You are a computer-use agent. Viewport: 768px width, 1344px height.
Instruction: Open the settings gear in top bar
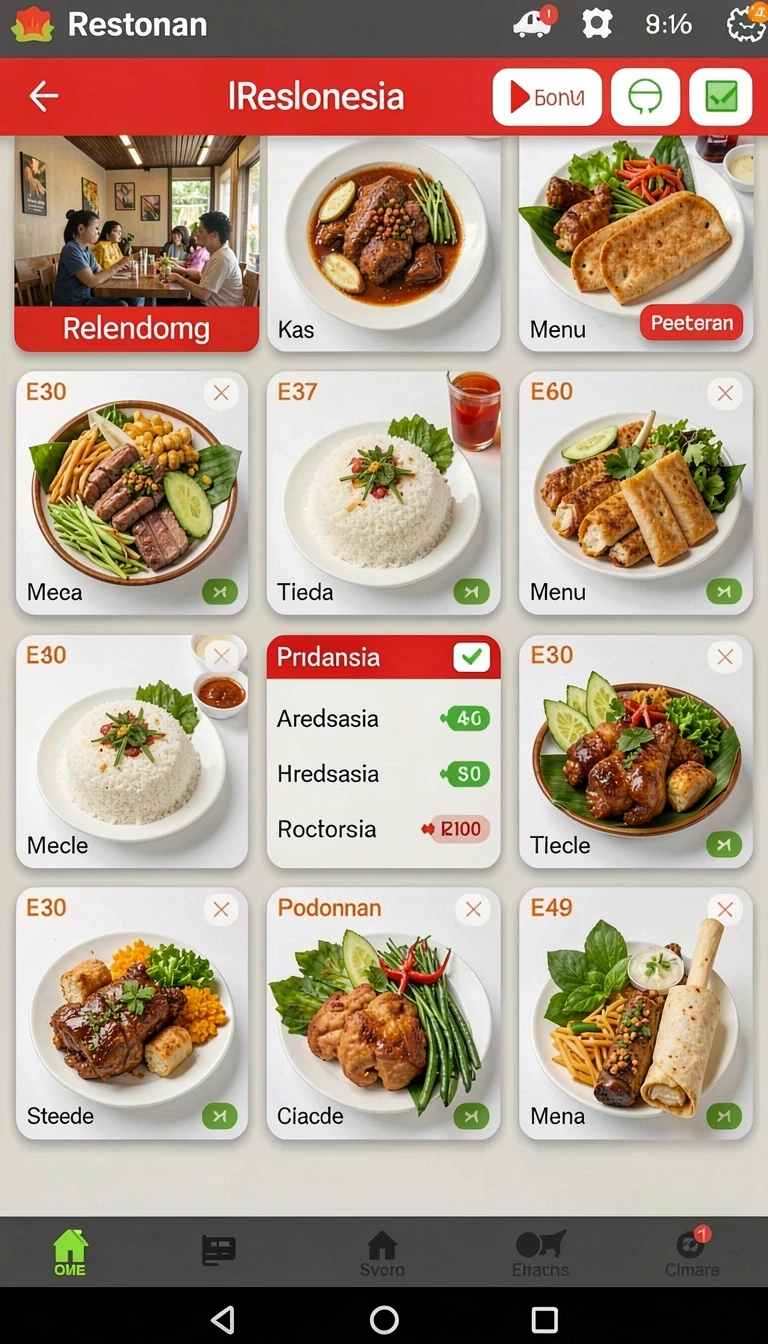[x=597, y=24]
